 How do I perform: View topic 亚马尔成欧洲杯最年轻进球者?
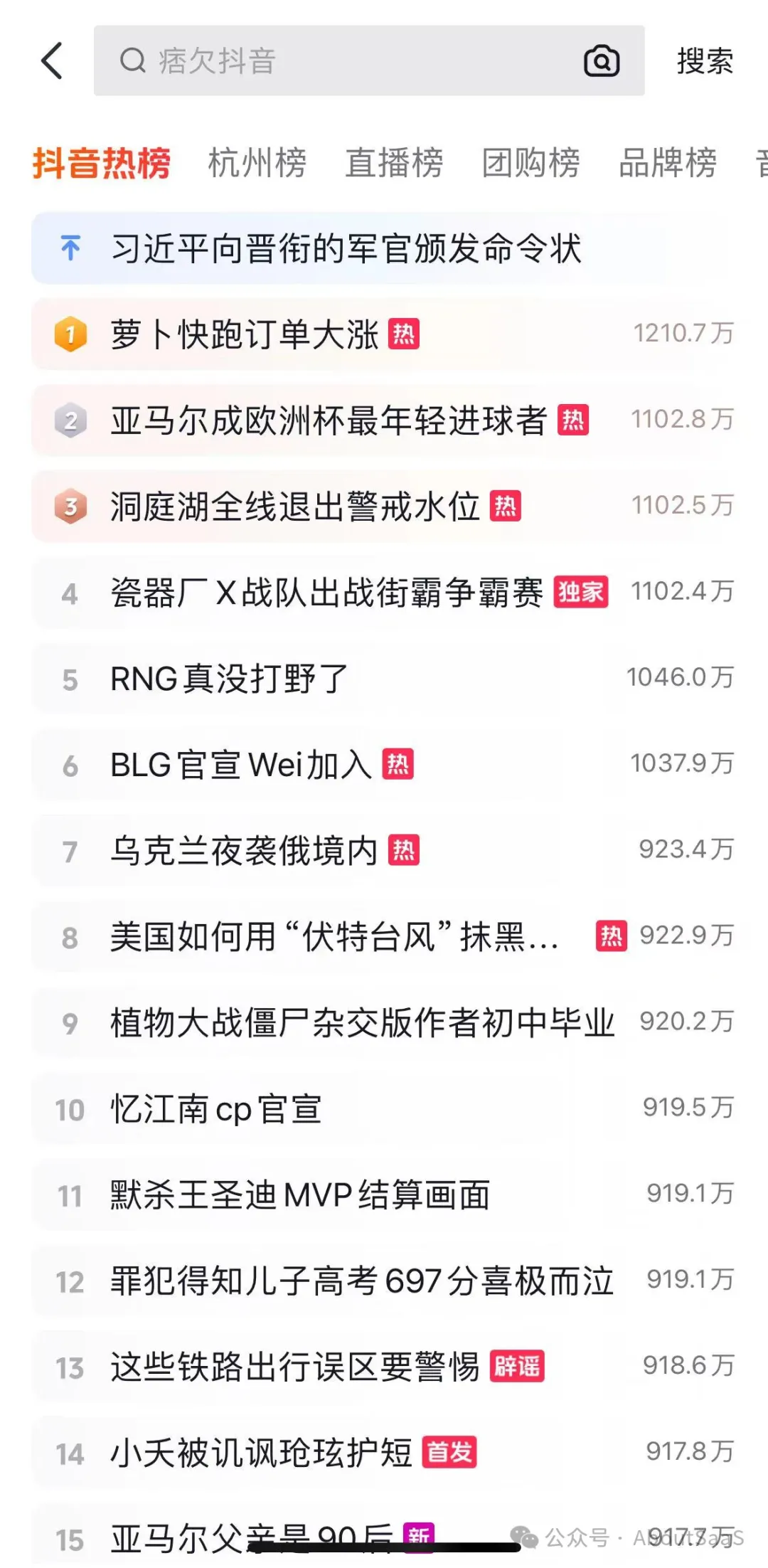click(x=329, y=420)
